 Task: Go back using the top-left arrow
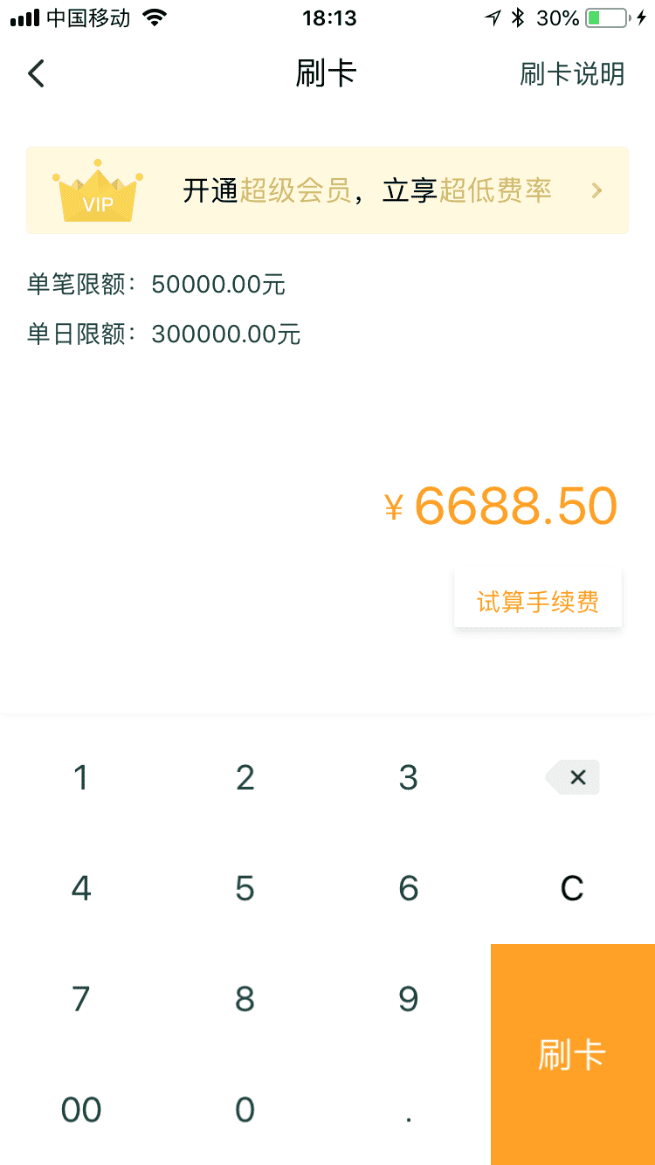tap(36, 74)
